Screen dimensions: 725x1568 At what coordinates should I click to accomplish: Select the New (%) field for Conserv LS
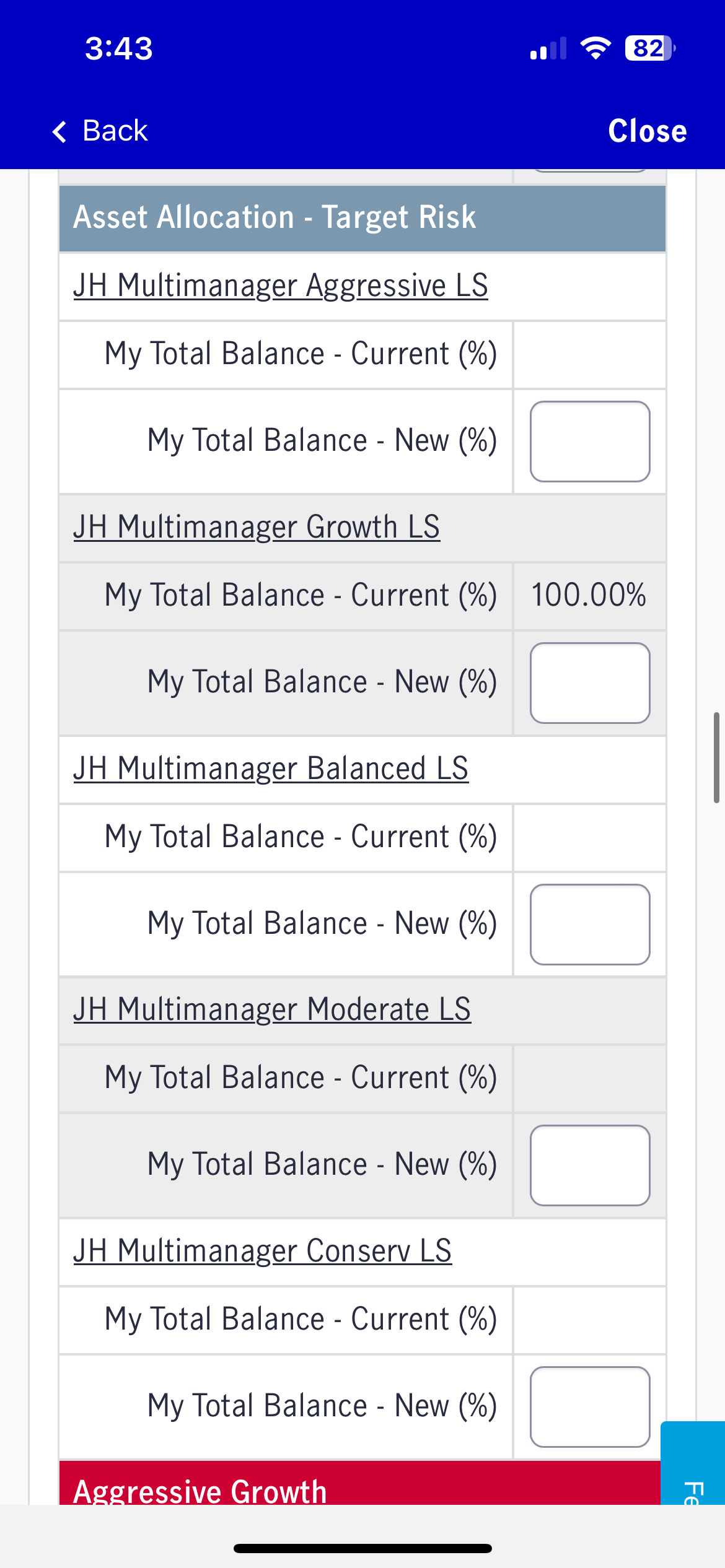(x=589, y=1407)
